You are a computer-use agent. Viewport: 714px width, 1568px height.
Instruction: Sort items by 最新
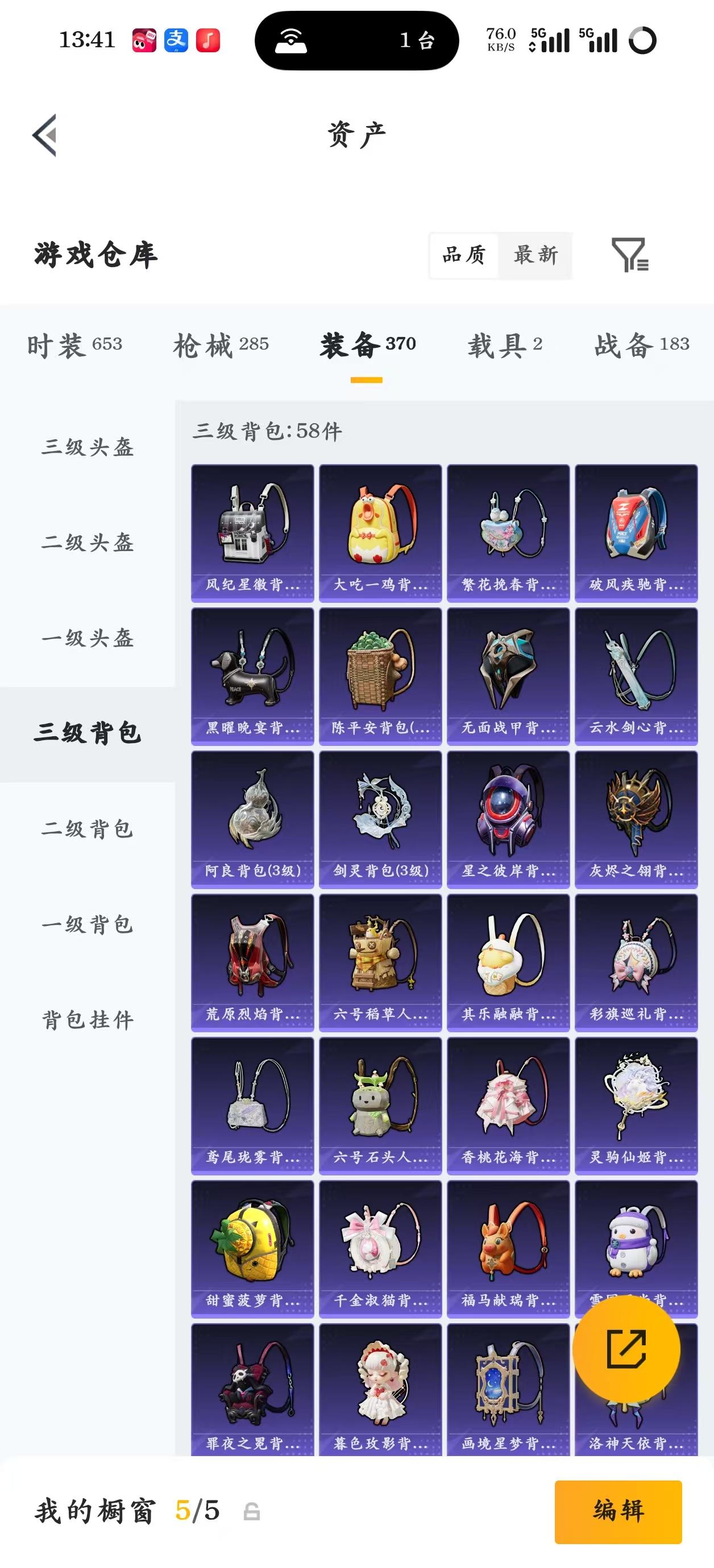[535, 255]
